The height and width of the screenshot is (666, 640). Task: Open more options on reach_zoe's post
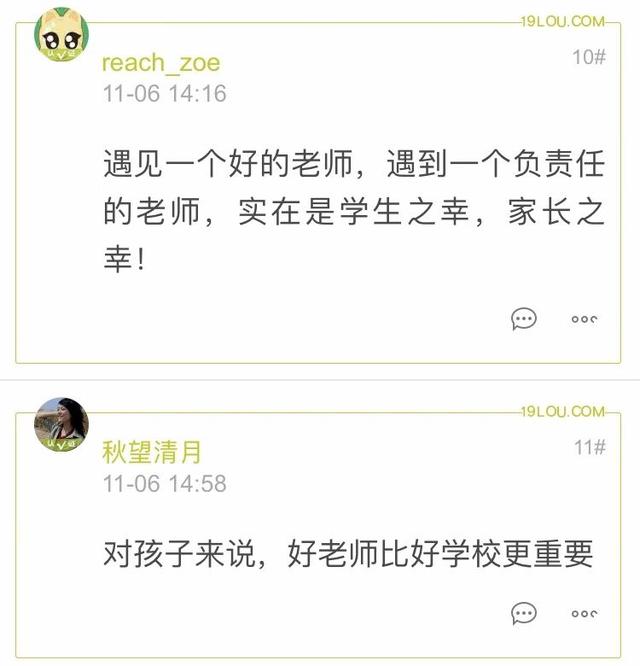(584, 320)
